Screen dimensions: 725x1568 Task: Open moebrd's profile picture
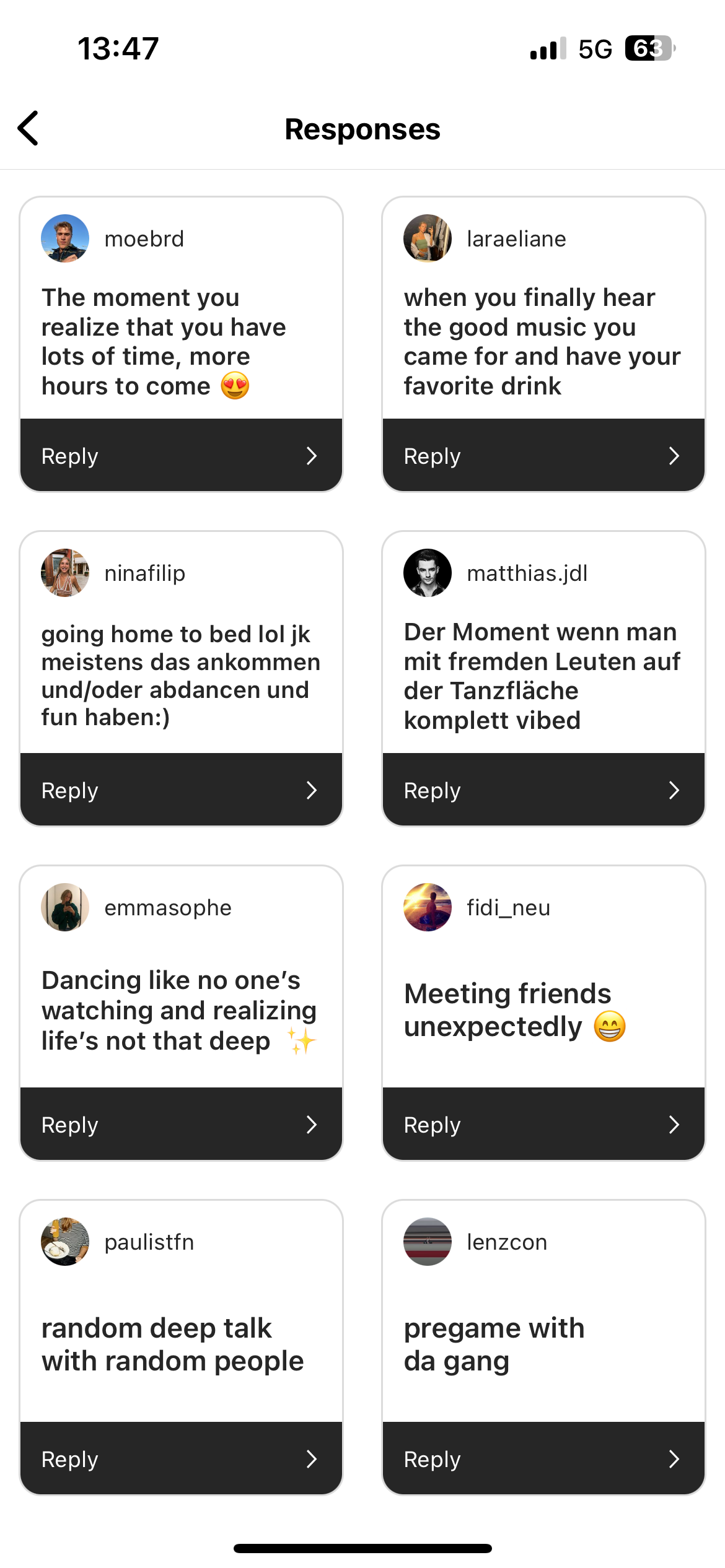pos(65,238)
